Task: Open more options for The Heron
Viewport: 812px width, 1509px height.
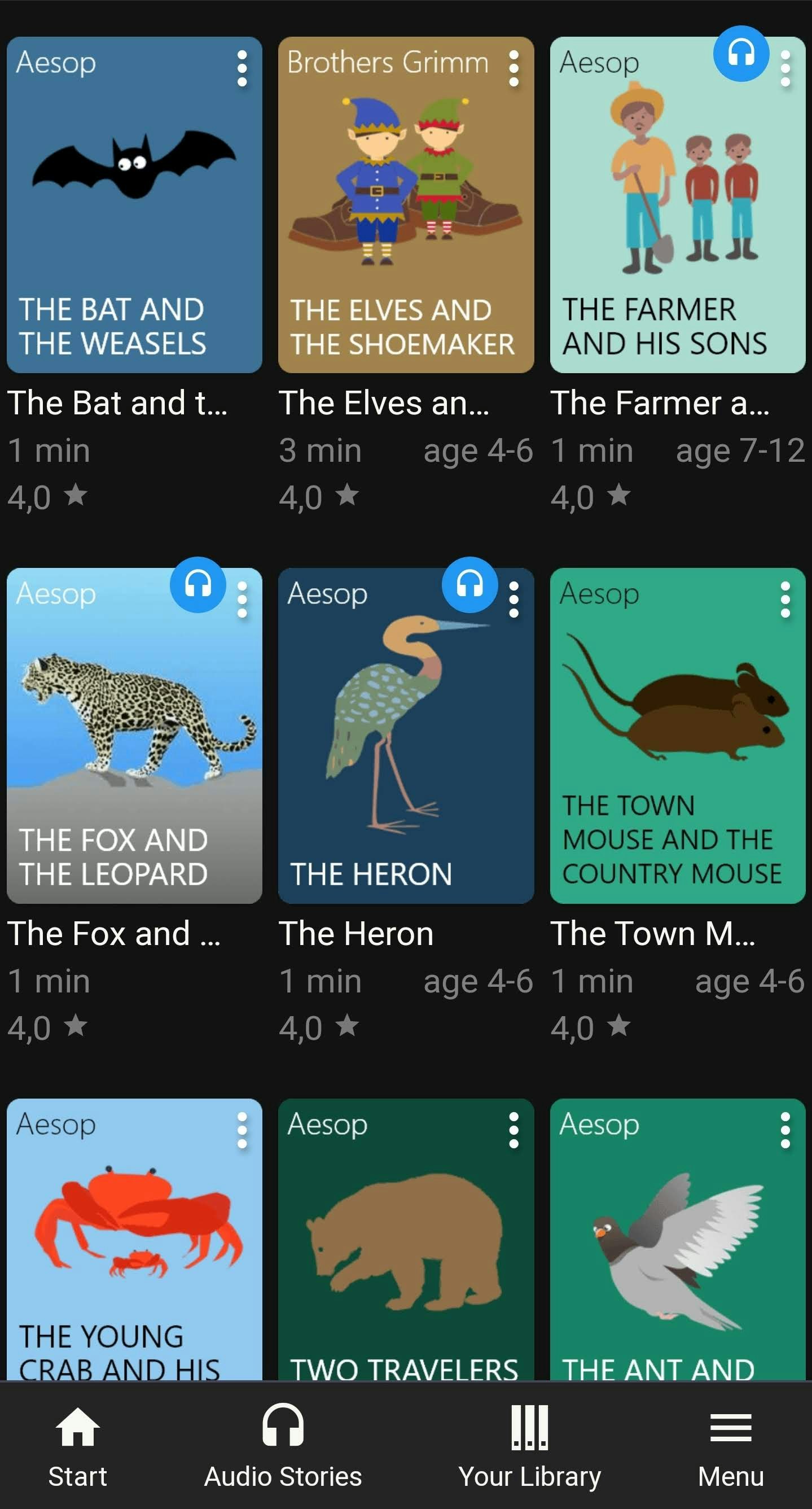Action: (513, 600)
